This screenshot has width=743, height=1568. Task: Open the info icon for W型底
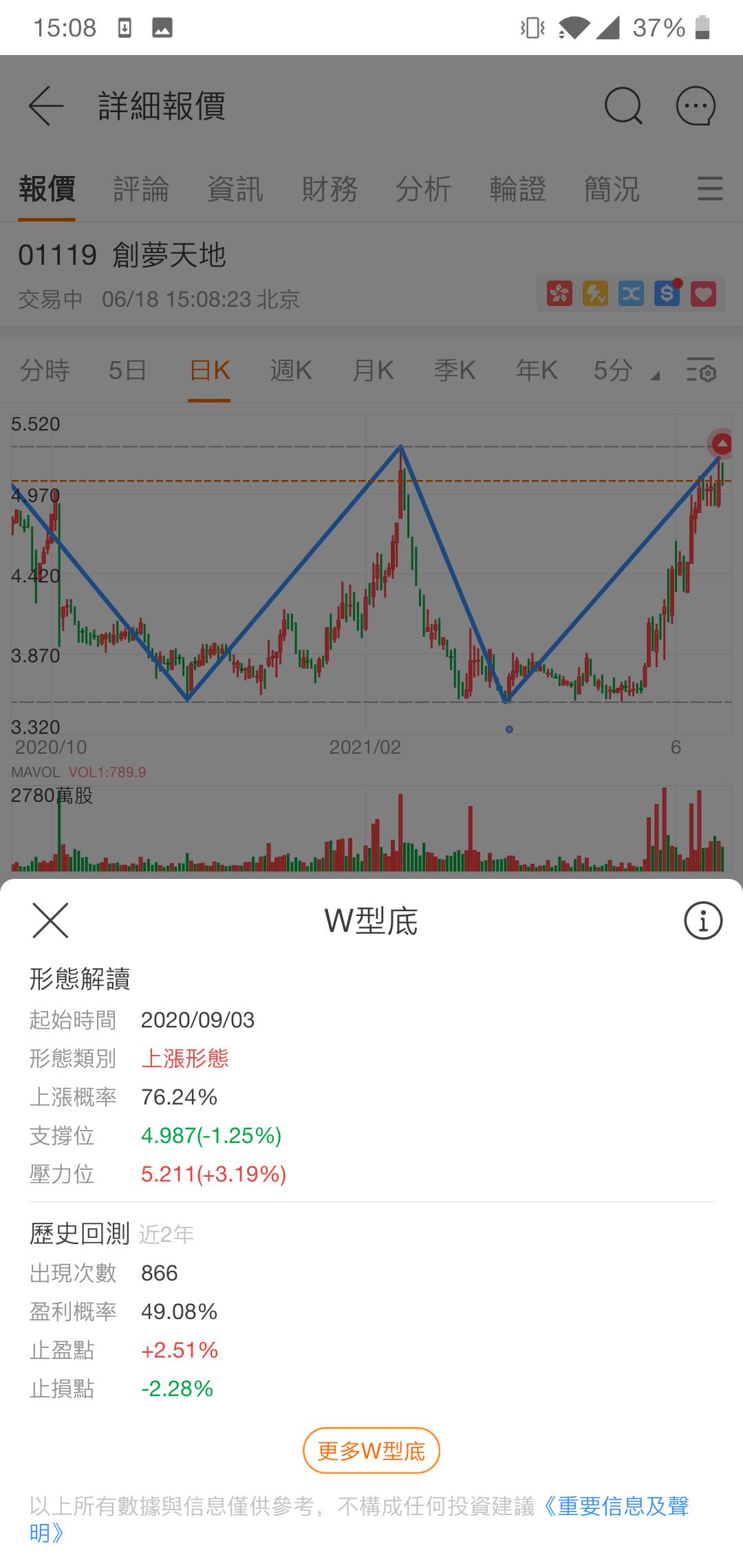click(x=702, y=920)
